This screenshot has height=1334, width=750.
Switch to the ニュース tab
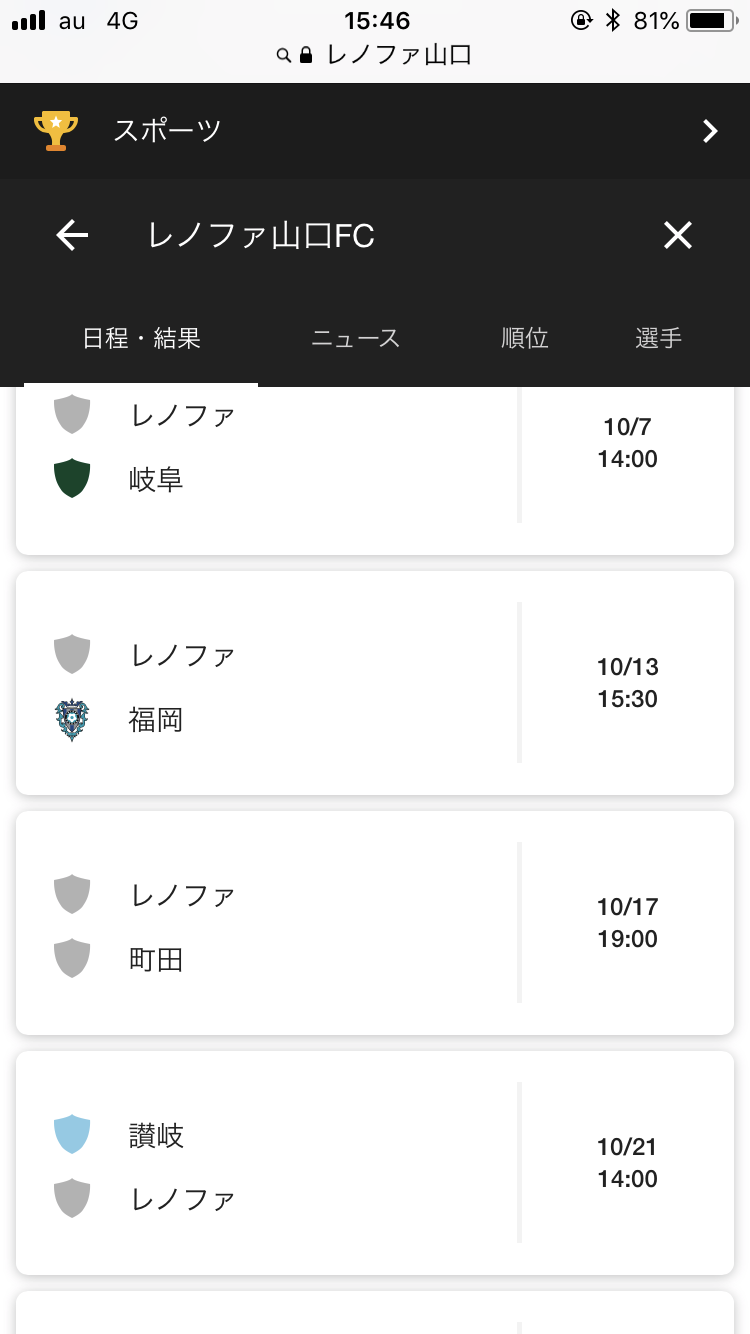(355, 338)
